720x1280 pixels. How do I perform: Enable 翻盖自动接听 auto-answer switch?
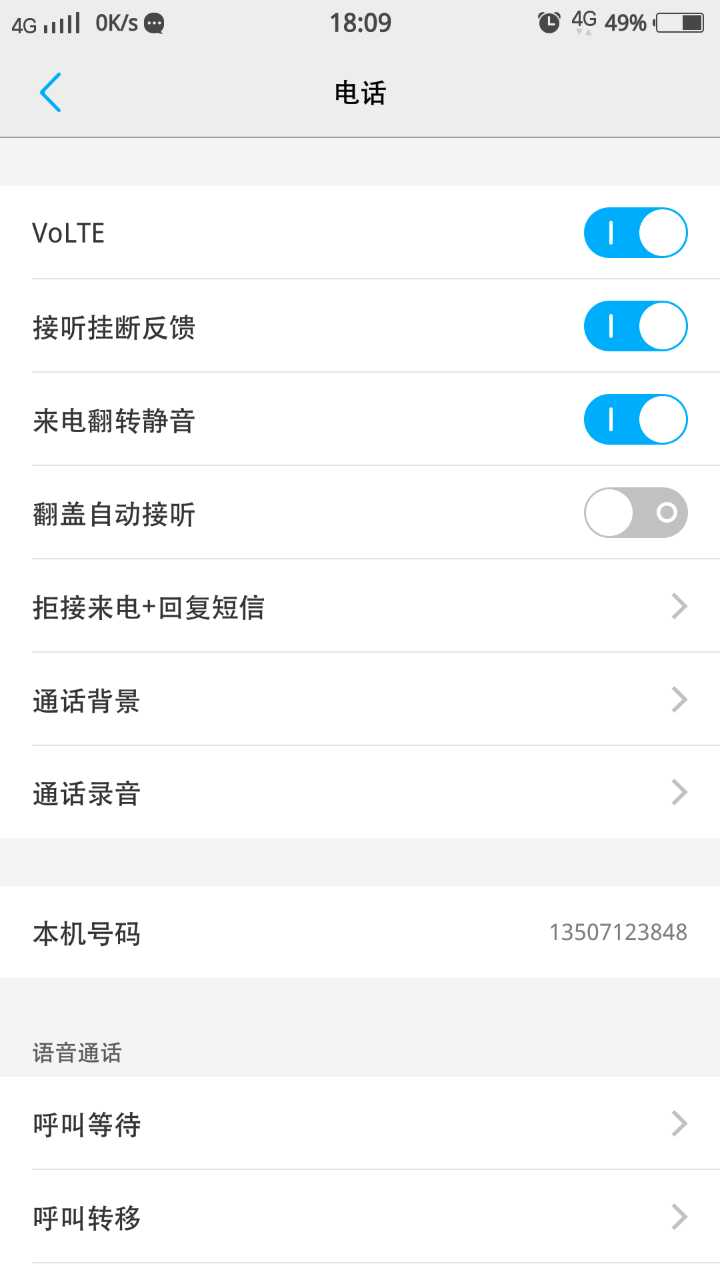click(x=635, y=512)
